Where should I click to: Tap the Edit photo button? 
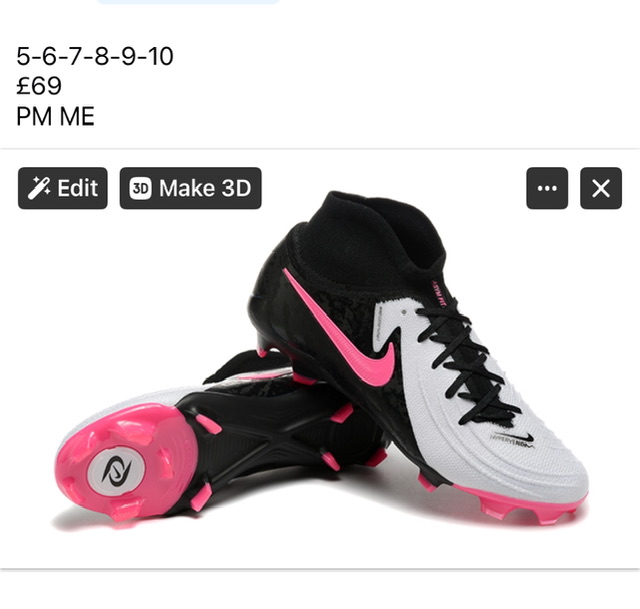[62, 188]
